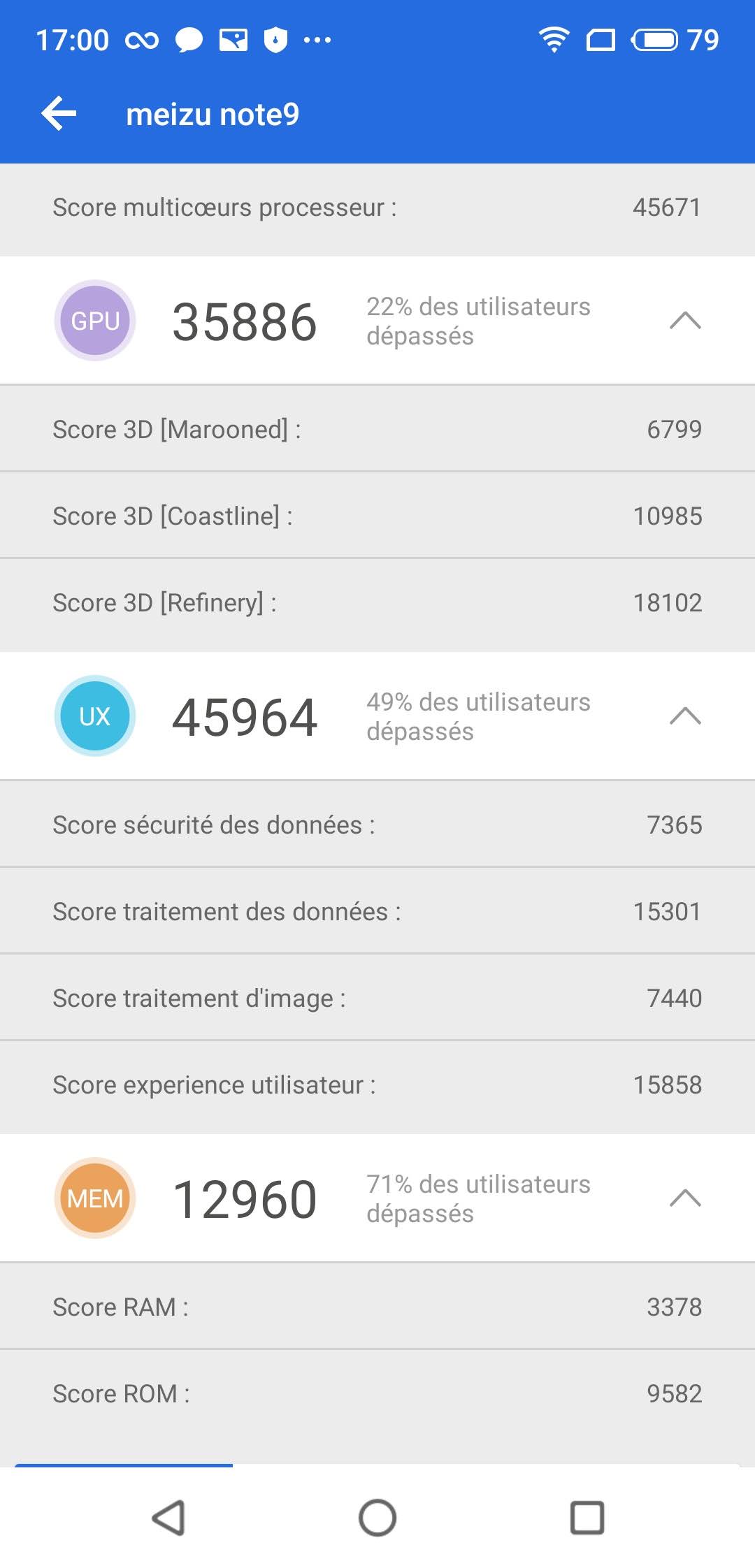This screenshot has width=755, height=1568.
Task: Tap the system home button
Action: point(377,1518)
